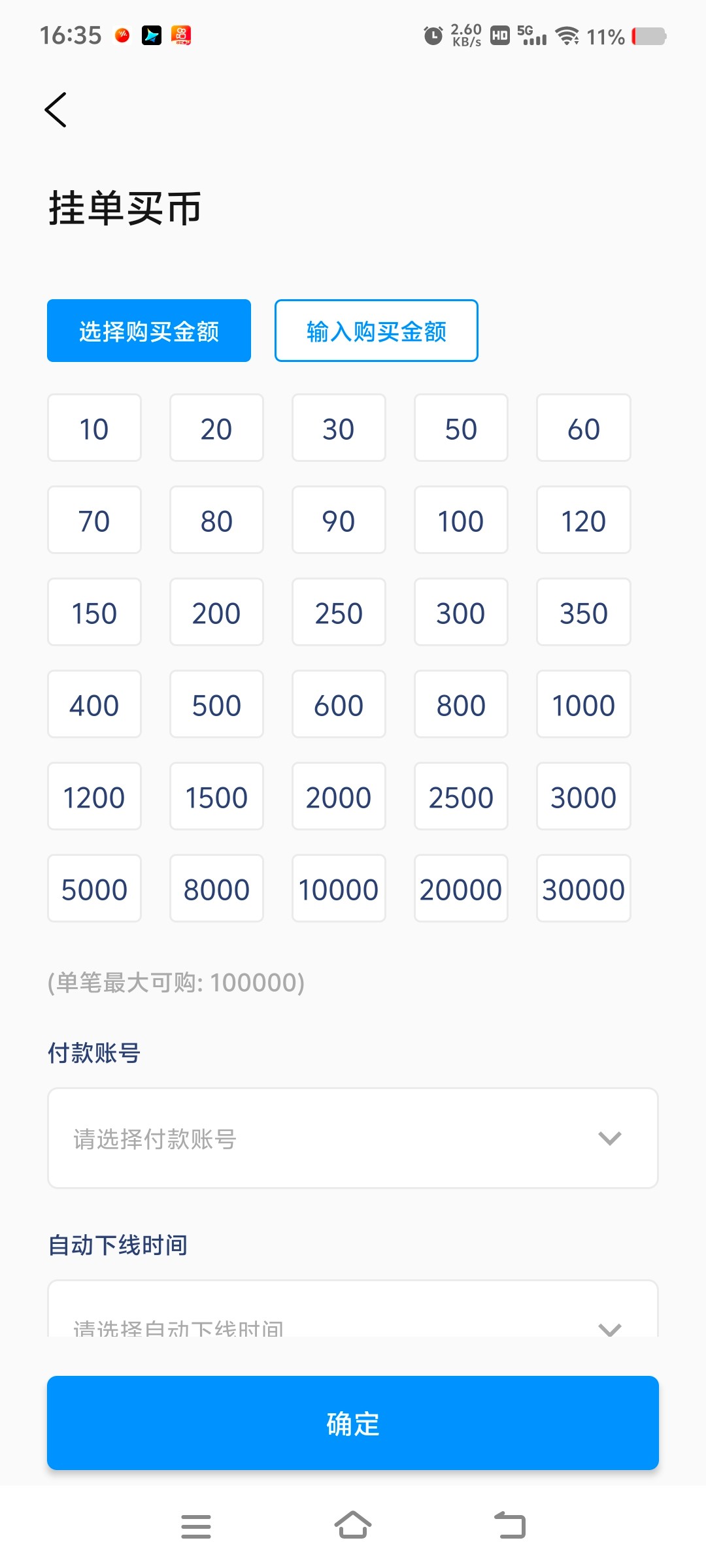This screenshot has width=706, height=1568.
Task: Go to the system home screen
Action: (x=353, y=1526)
